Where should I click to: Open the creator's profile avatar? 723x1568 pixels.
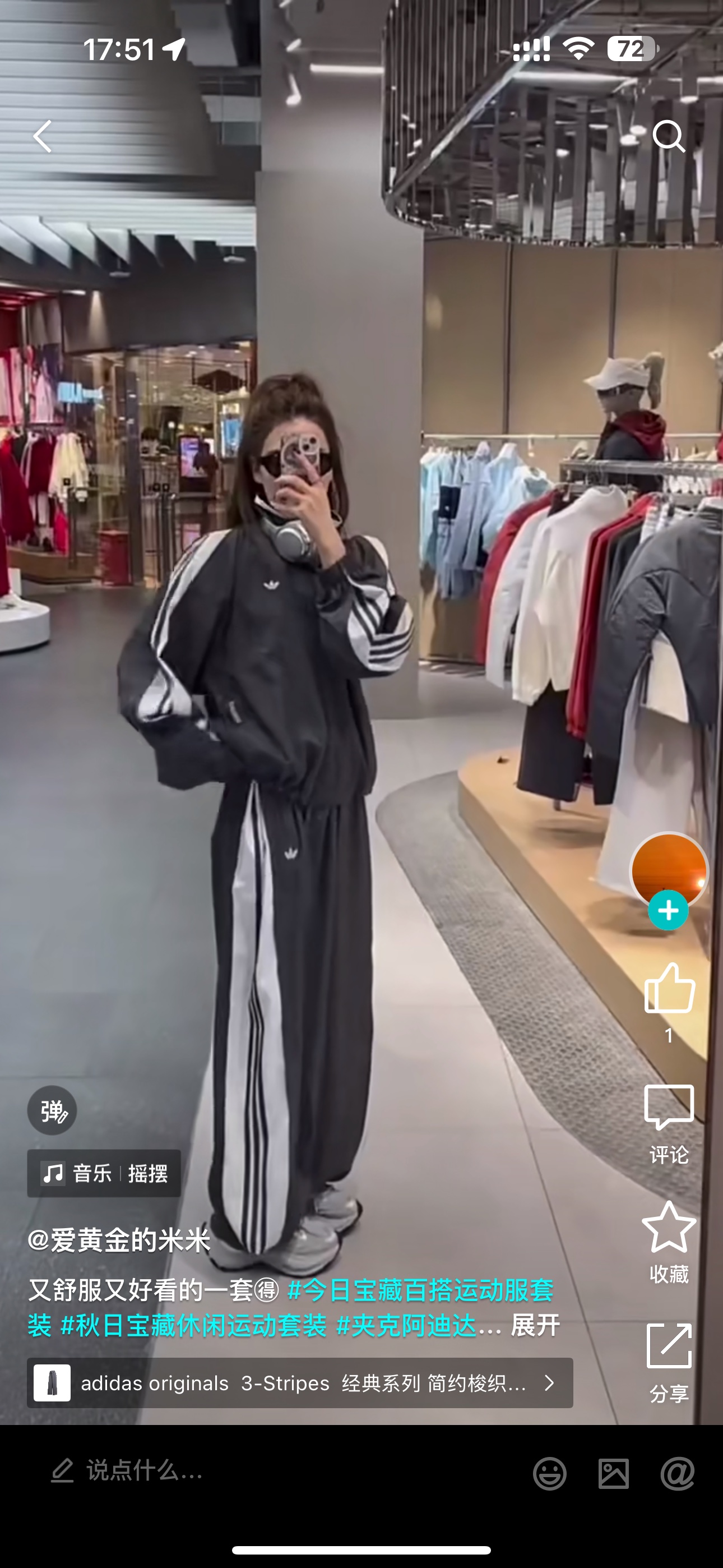coord(669,870)
